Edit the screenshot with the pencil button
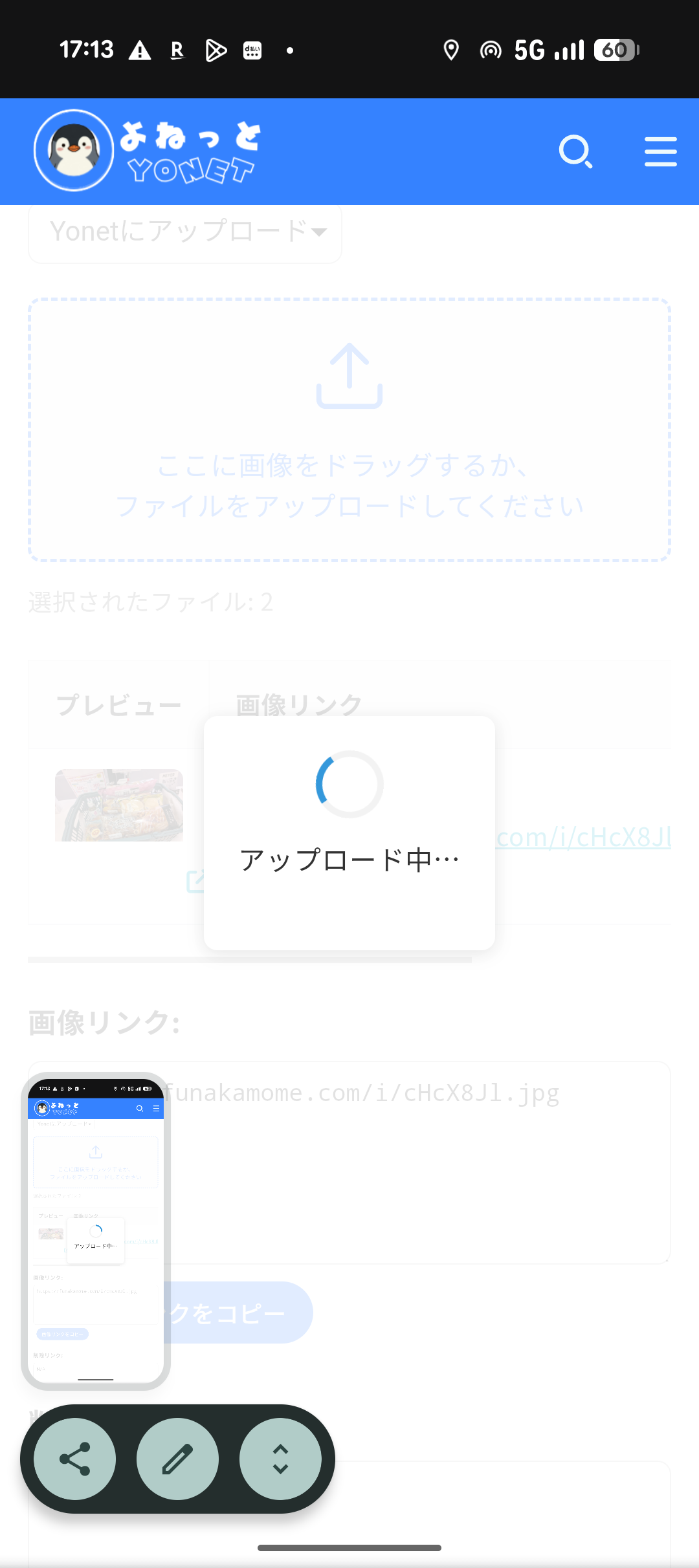Screen dimensions: 699x1568 tap(177, 1459)
